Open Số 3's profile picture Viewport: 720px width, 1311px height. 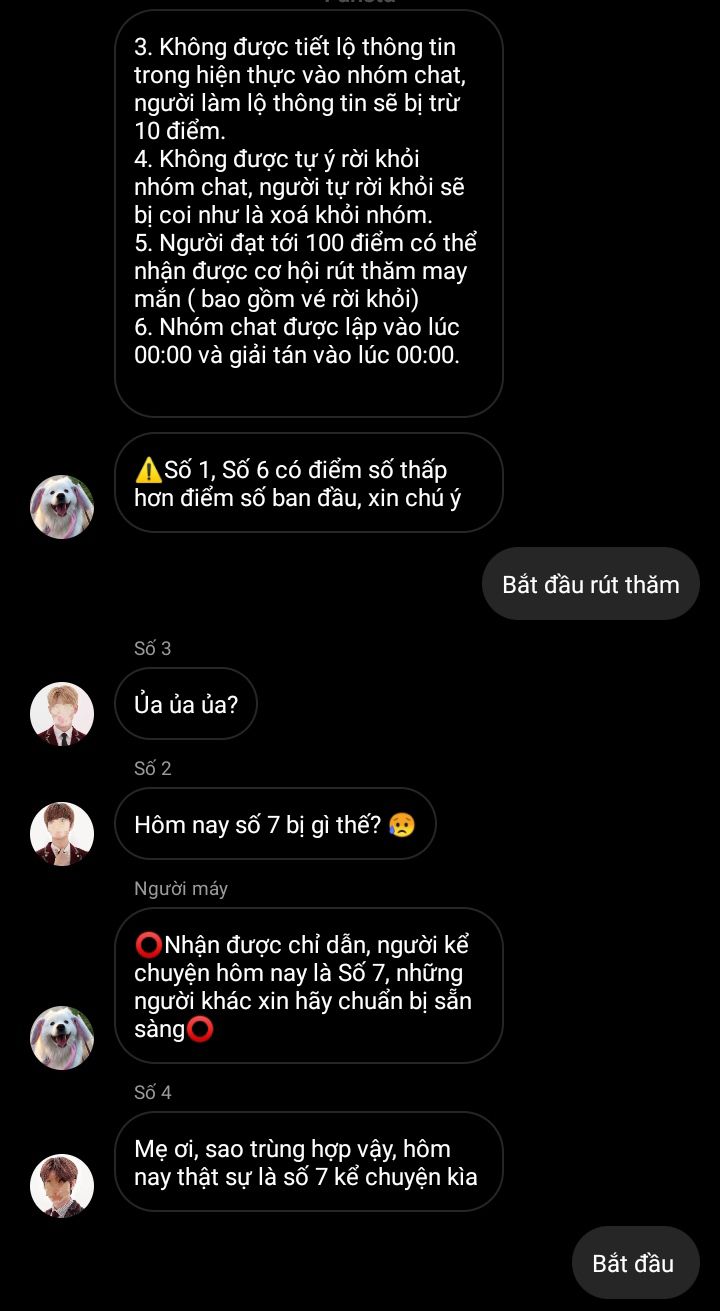point(62,714)
